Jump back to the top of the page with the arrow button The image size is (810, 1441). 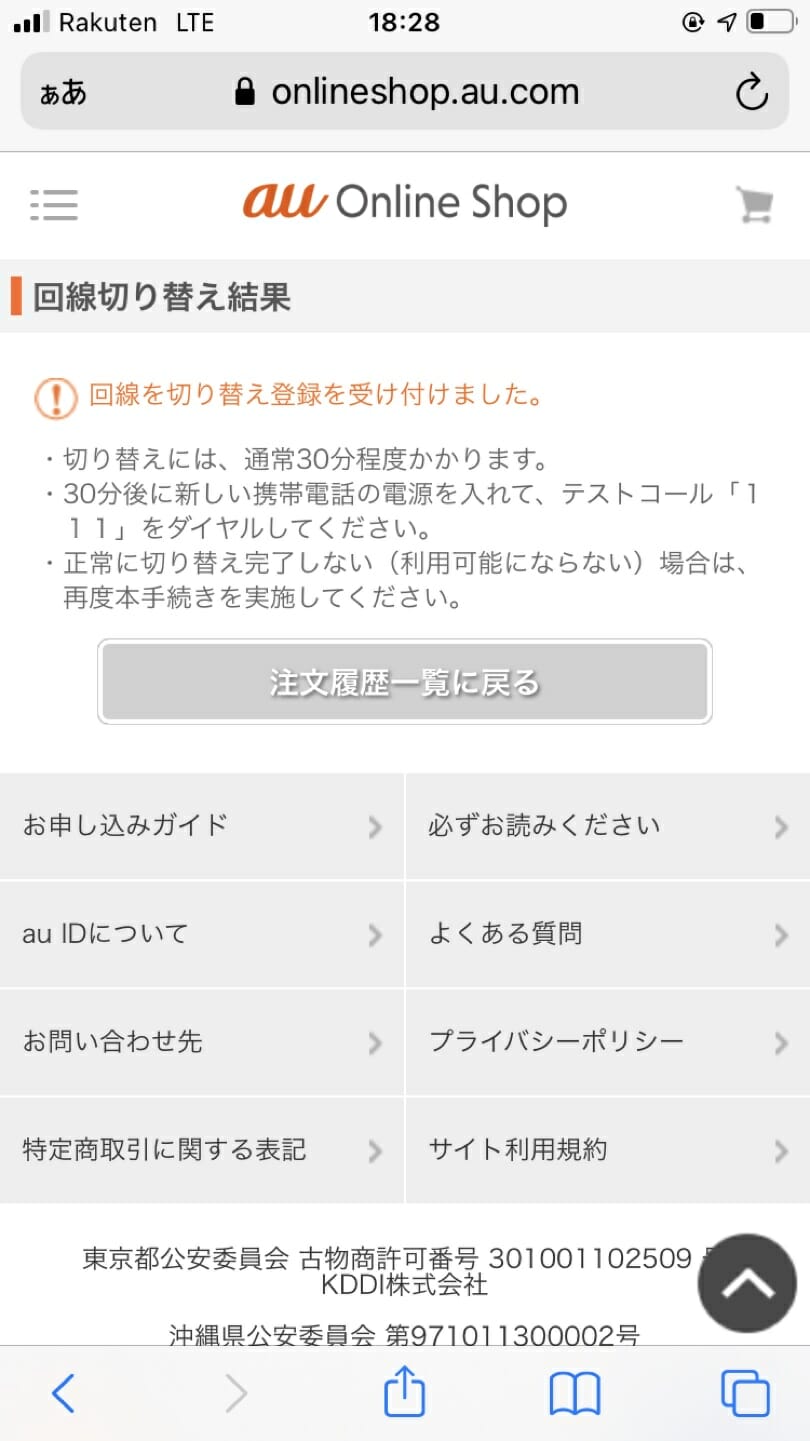click(x=747, y=1283)
